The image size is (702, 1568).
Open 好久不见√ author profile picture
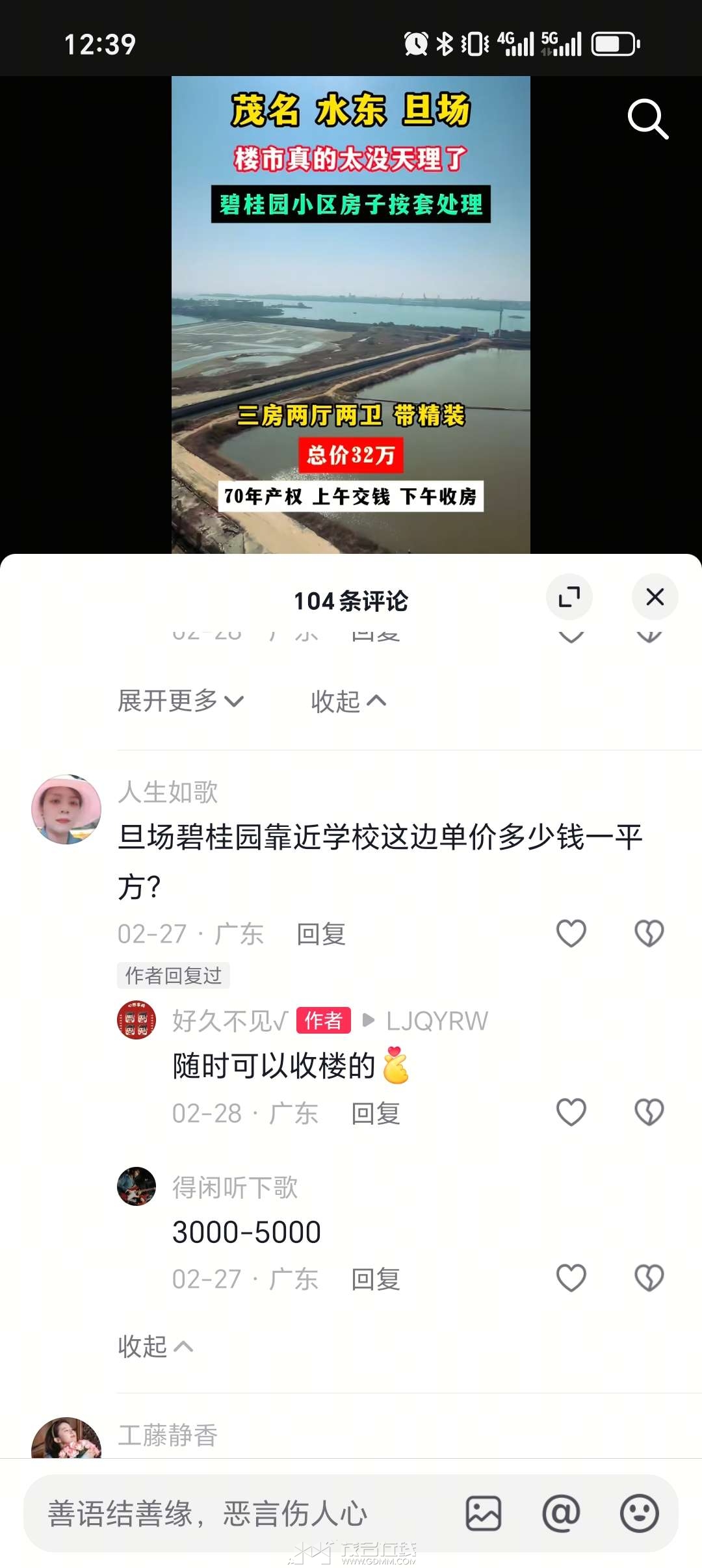tap(136, 1020)
